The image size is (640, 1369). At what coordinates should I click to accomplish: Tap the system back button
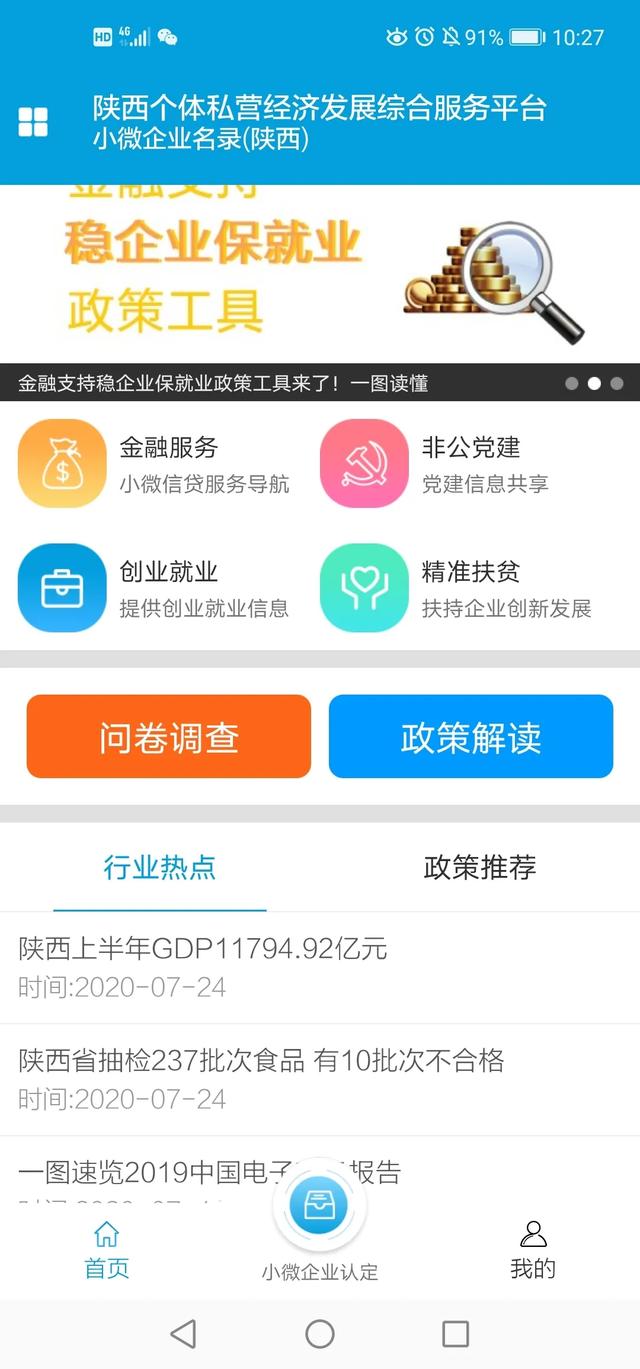click(x=183, y=1333)
